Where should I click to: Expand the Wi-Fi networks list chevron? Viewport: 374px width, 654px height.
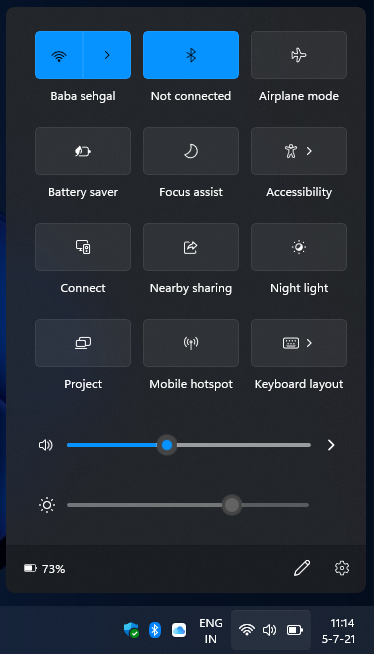pos(107,55)
